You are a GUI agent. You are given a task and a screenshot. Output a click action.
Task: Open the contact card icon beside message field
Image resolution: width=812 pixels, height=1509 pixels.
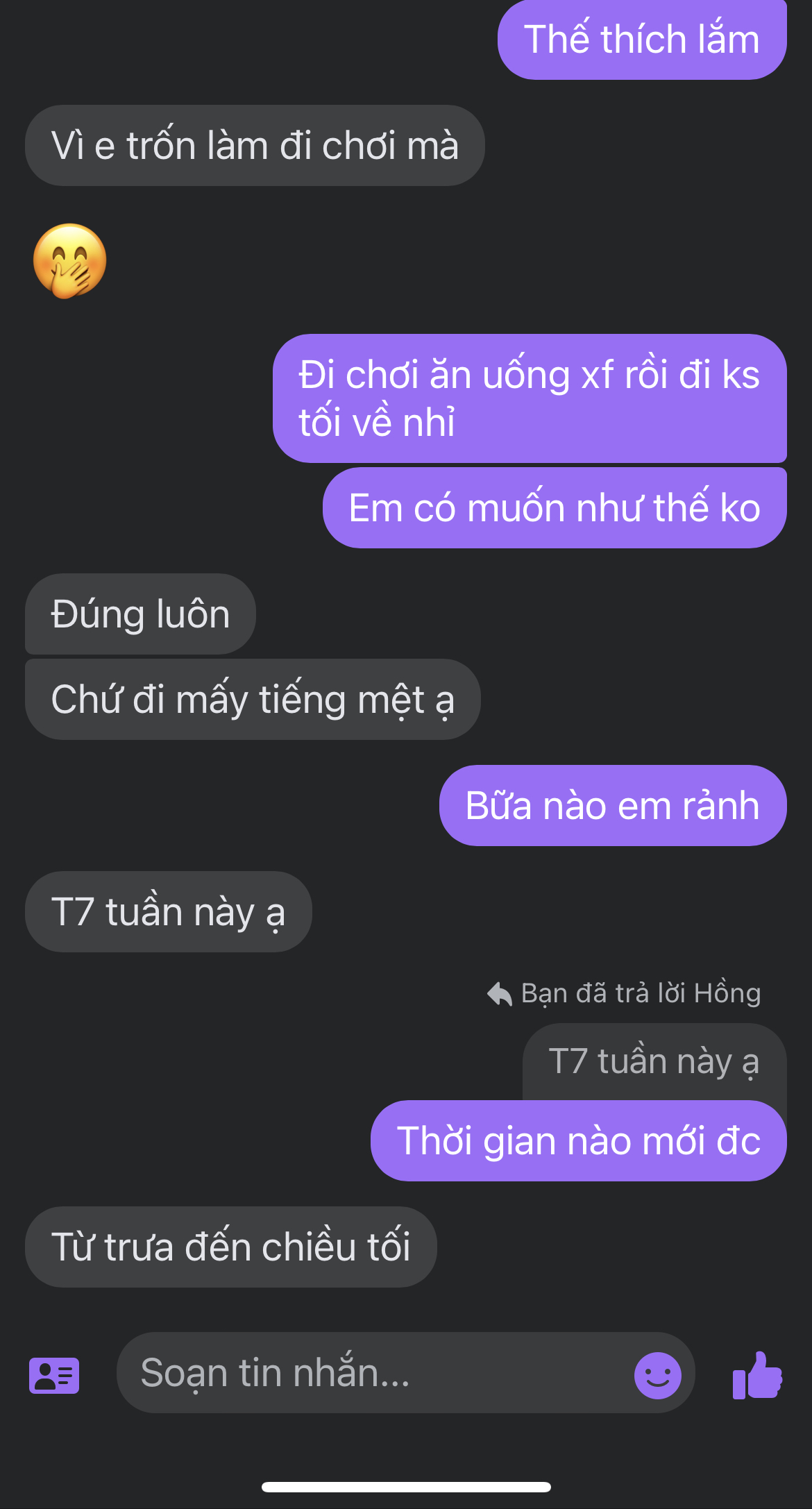pyautogui.click(x=54, y=1375)
